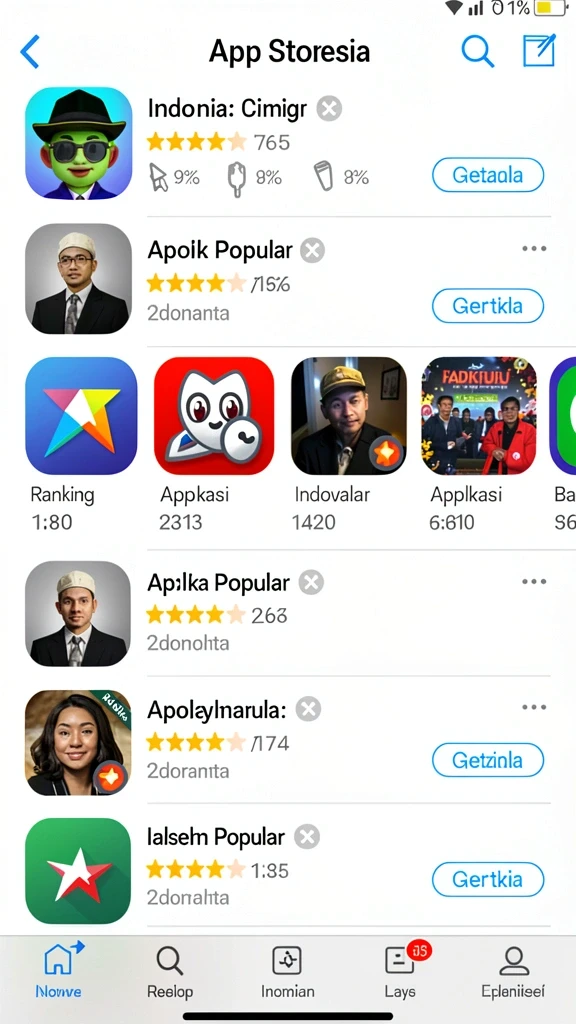Switch to the Nonve home tab
The width and height of the screenshot is (576, 1024).
tap(59, 970)
